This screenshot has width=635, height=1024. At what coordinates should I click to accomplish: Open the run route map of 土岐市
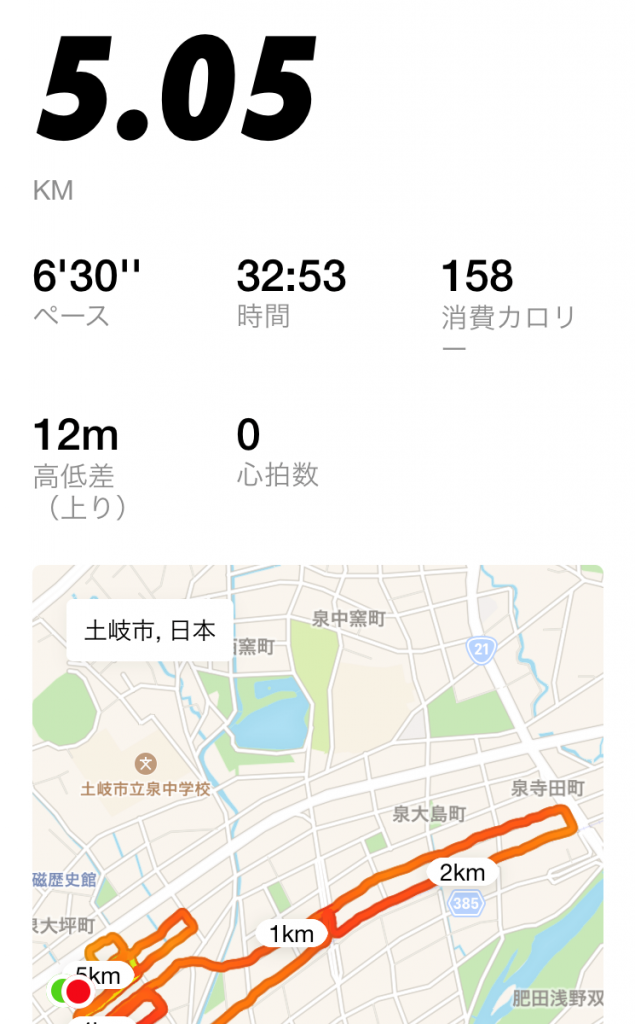tap(318, 794)
